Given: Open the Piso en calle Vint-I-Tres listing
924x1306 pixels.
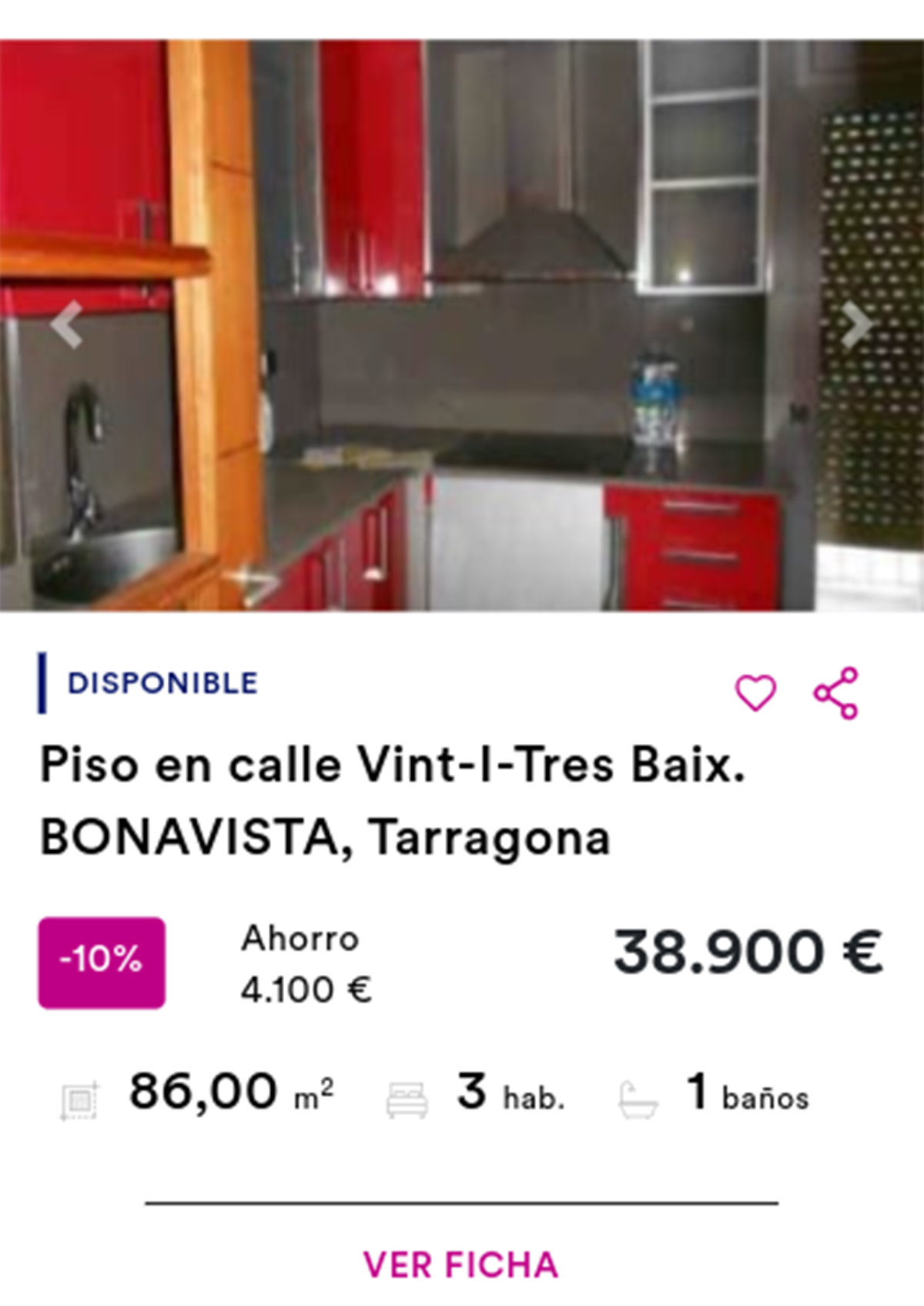Looking at the screenshot, I should [393, 801].
